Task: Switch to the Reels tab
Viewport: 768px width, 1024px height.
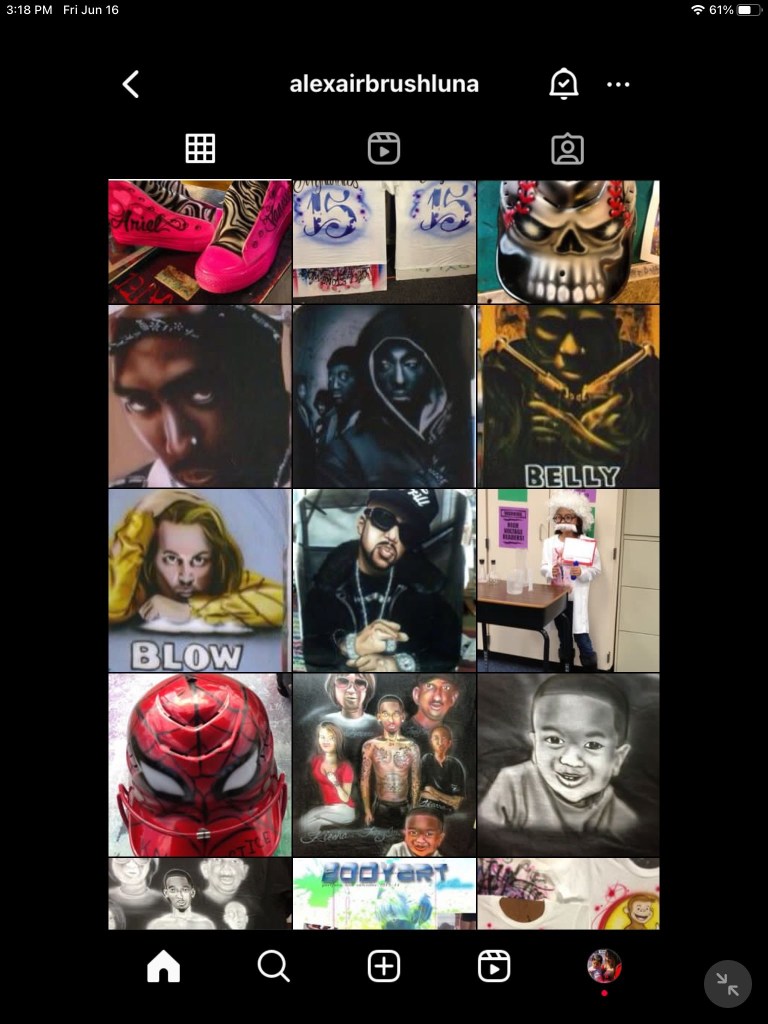Action: tap(384, 149)
